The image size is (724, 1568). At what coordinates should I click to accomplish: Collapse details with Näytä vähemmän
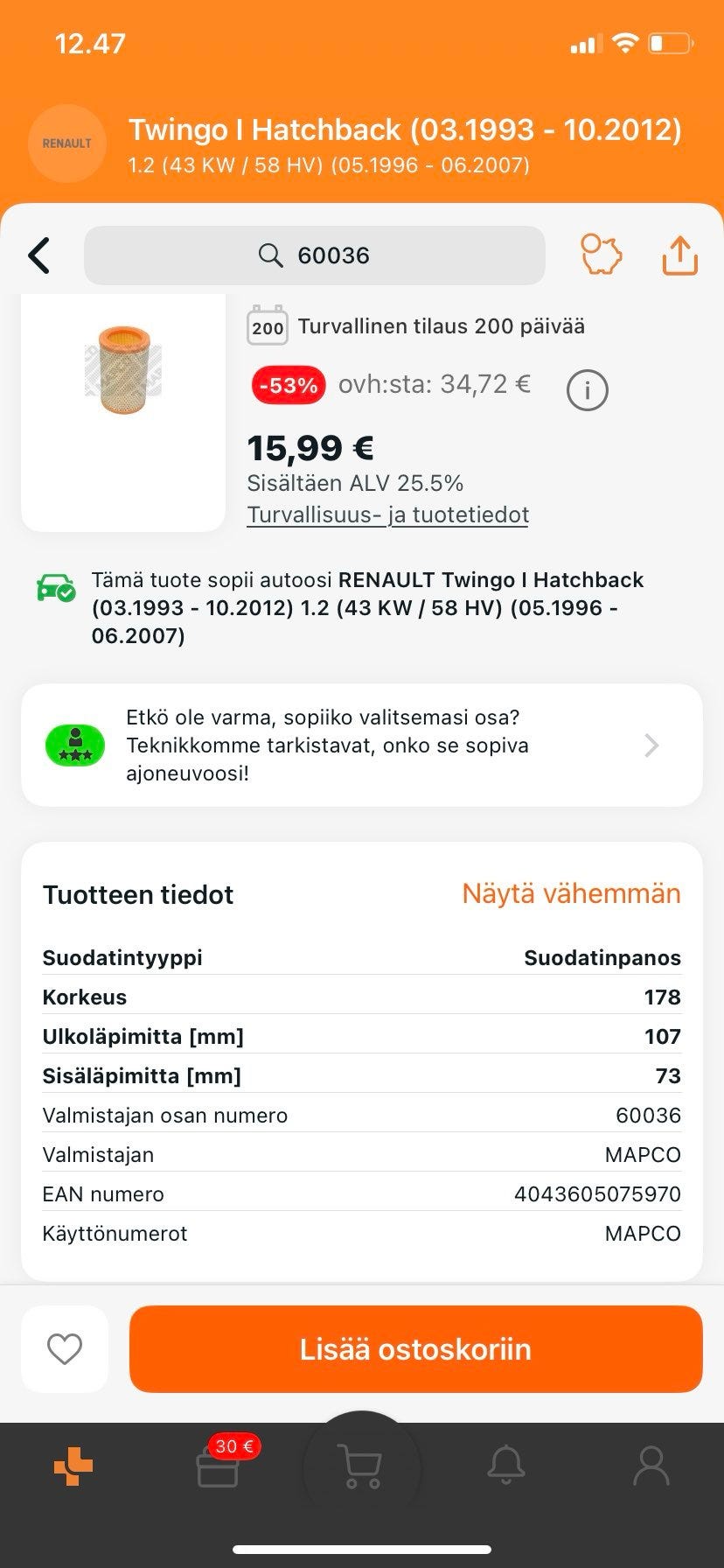coord(571,893)
